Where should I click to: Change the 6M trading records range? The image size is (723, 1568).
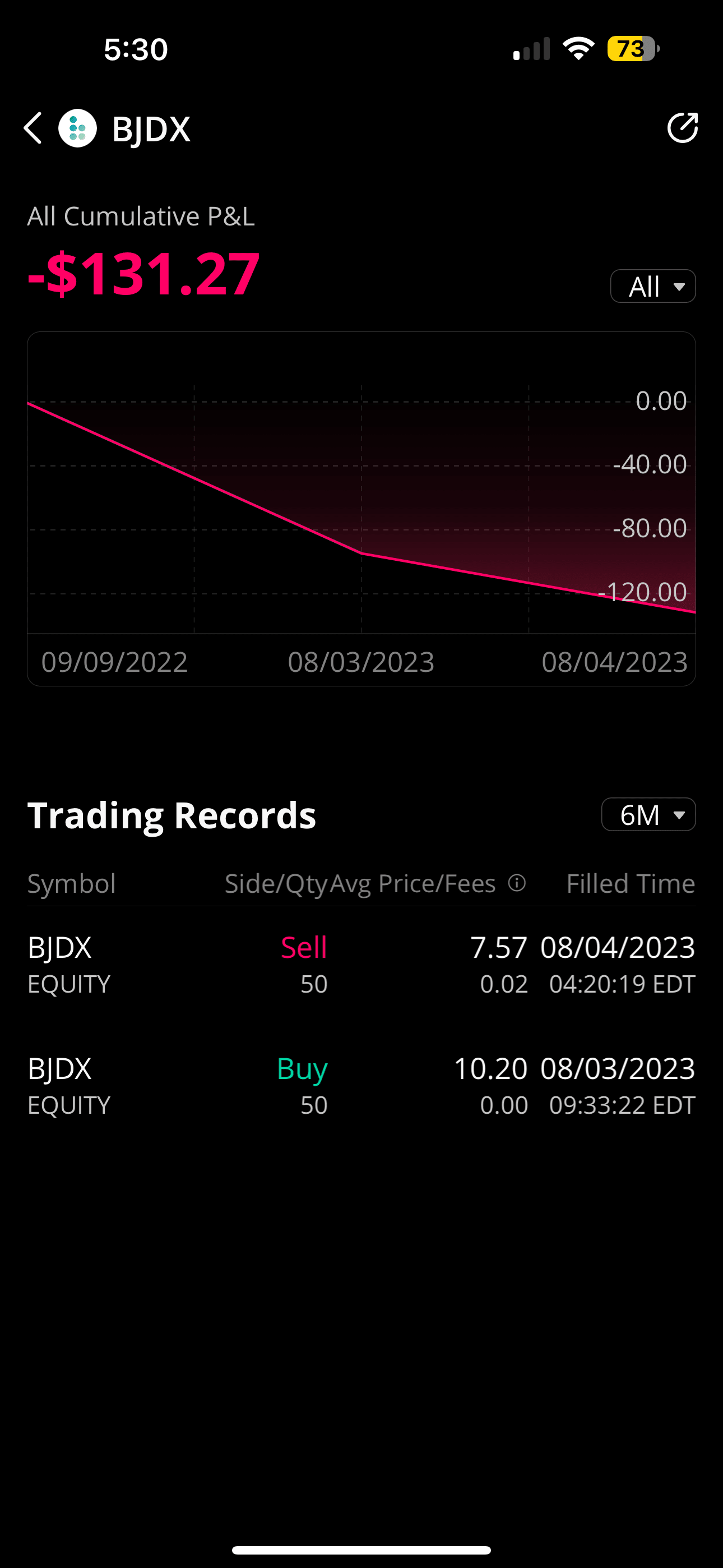[x=649, y=814]
